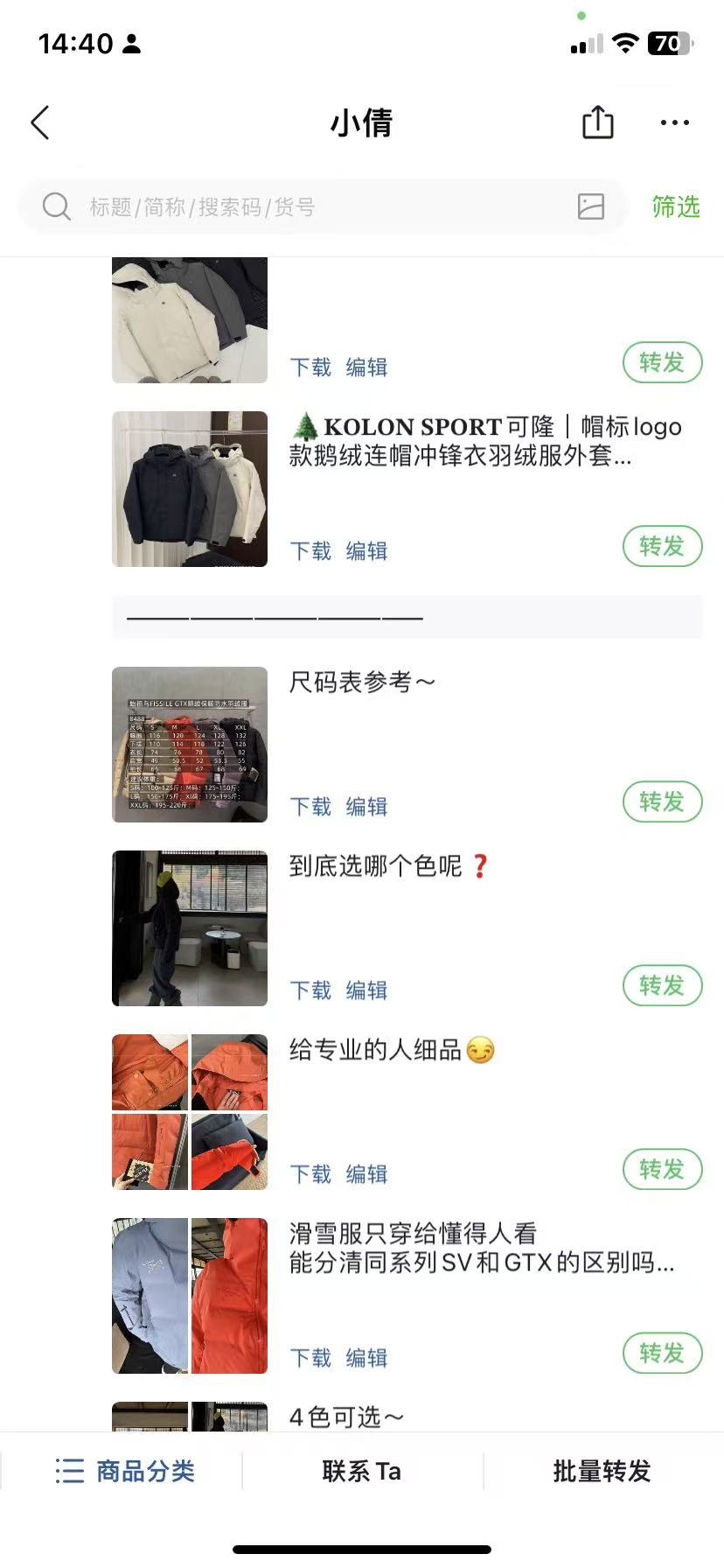Open the 滑雪服只穿给懂得人看 post photos
Screen dimensions: 724x1568
coord(190,1295)
